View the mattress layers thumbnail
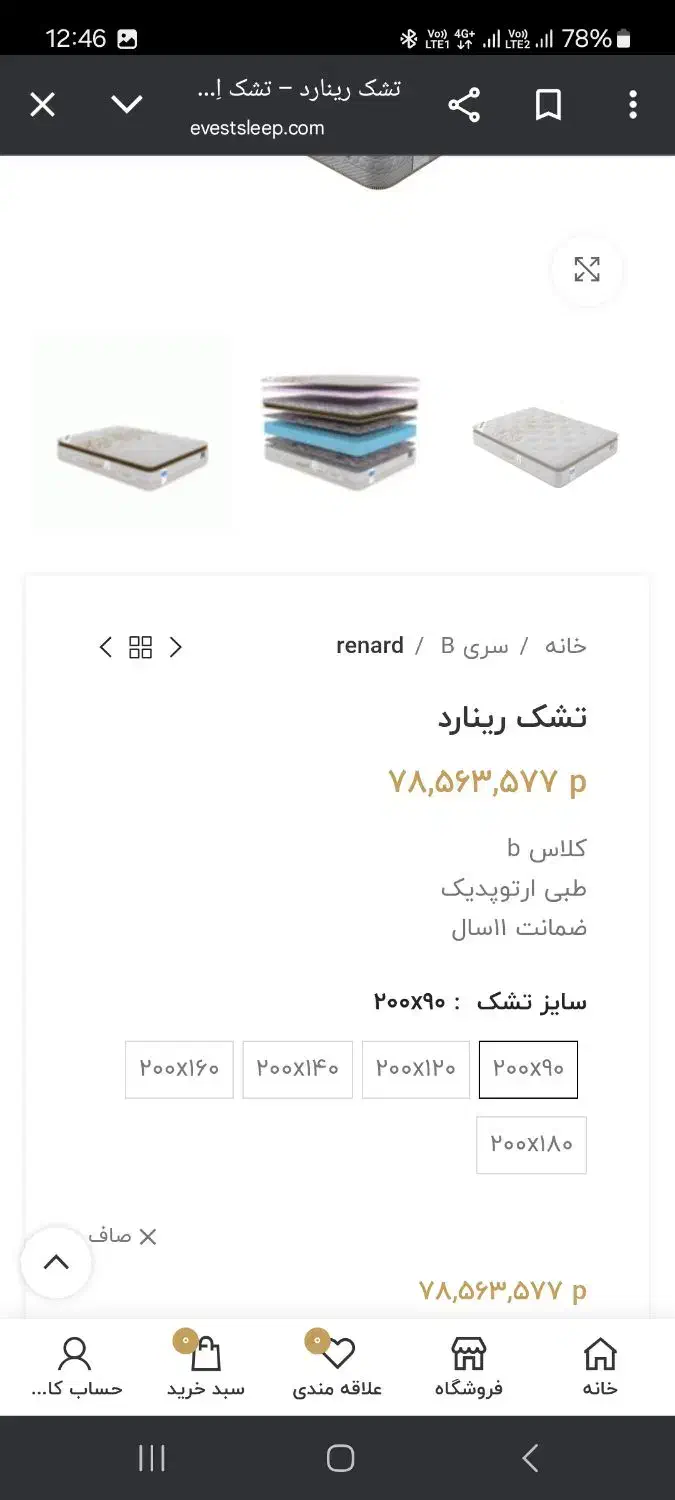This screenshot has width=675, height=1500. tap(339, 432)
